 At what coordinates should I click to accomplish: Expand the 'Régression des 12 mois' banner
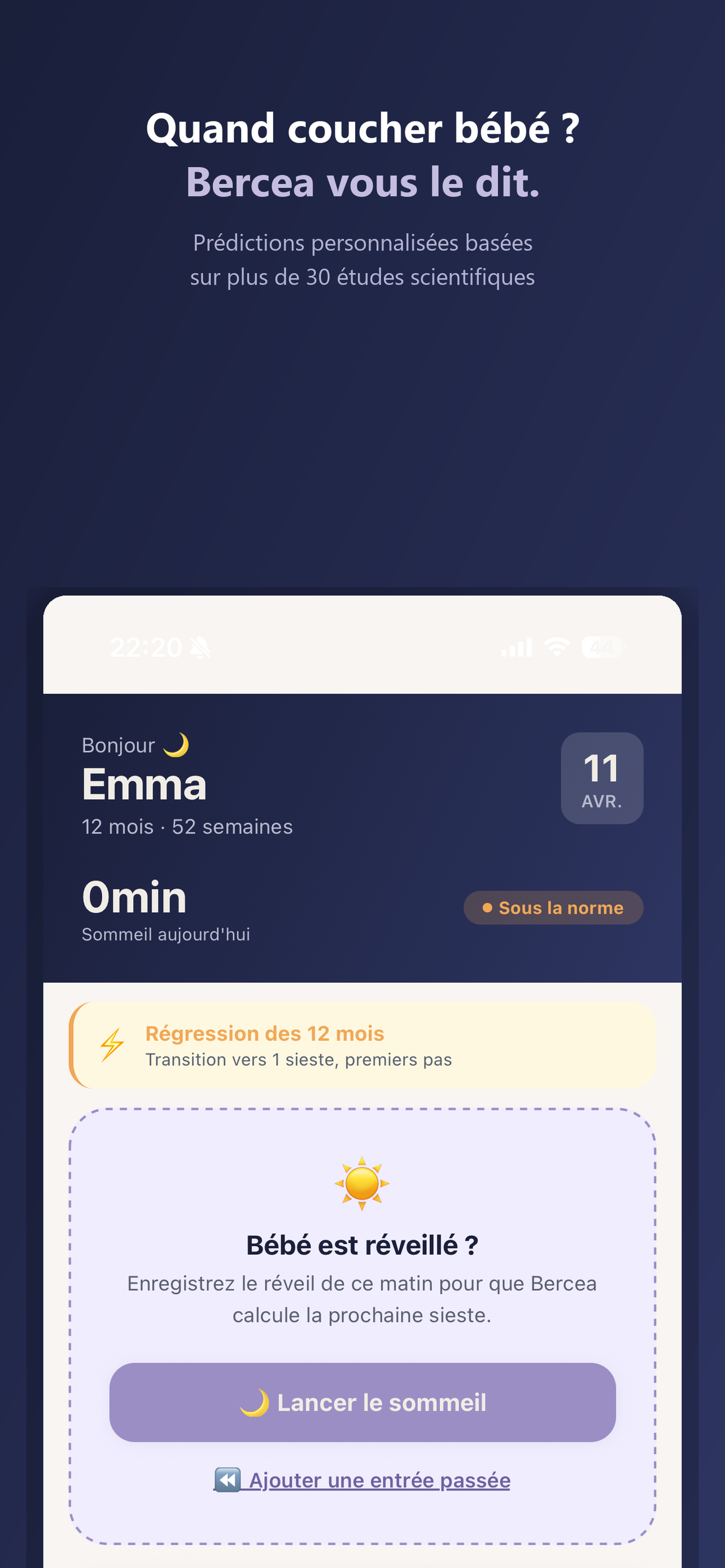tap(264, 1033)
